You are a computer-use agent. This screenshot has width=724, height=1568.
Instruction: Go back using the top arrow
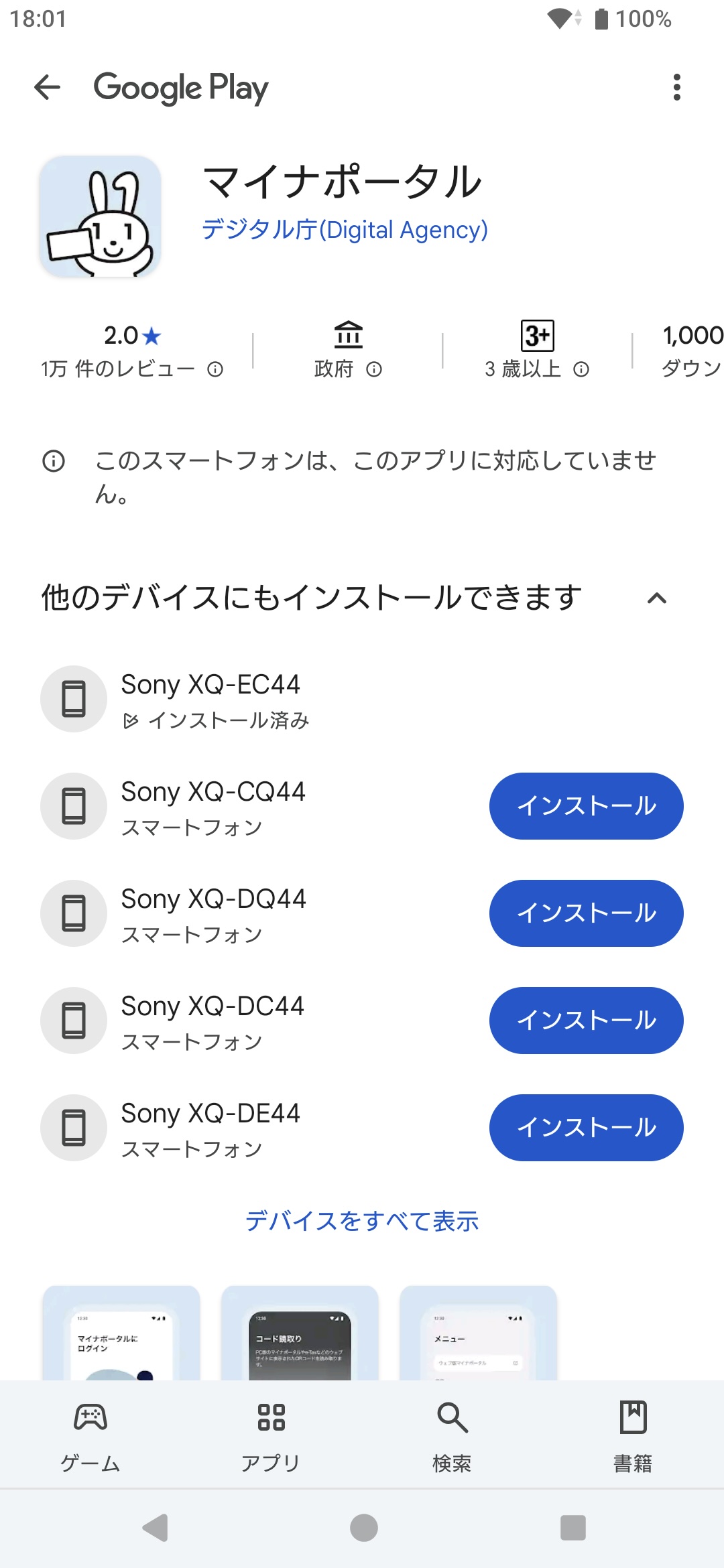tap(47, 87)
